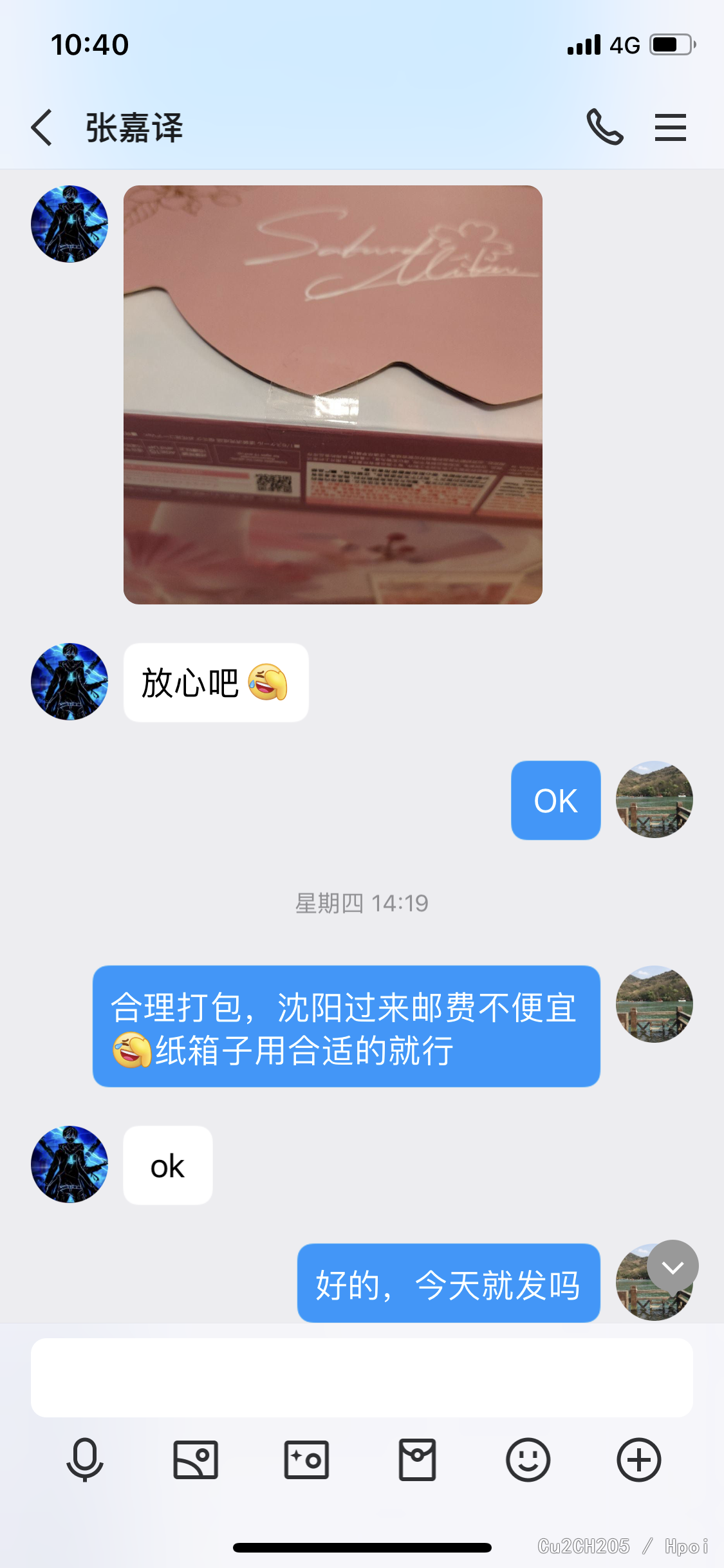
Task: Open the camera to take a photo
Action: 306,1460
